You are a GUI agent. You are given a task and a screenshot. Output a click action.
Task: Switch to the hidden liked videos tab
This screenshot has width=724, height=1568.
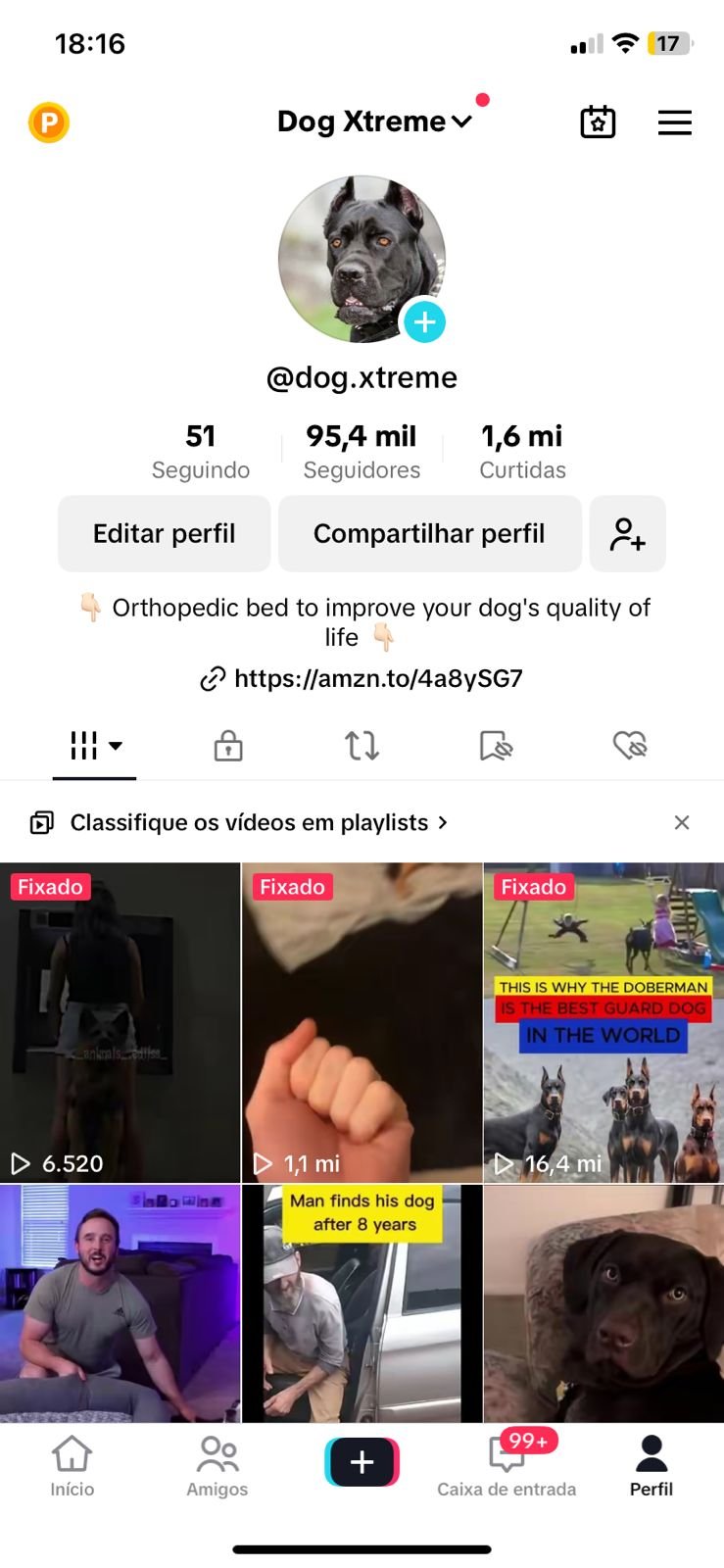(x=630, y=746)
